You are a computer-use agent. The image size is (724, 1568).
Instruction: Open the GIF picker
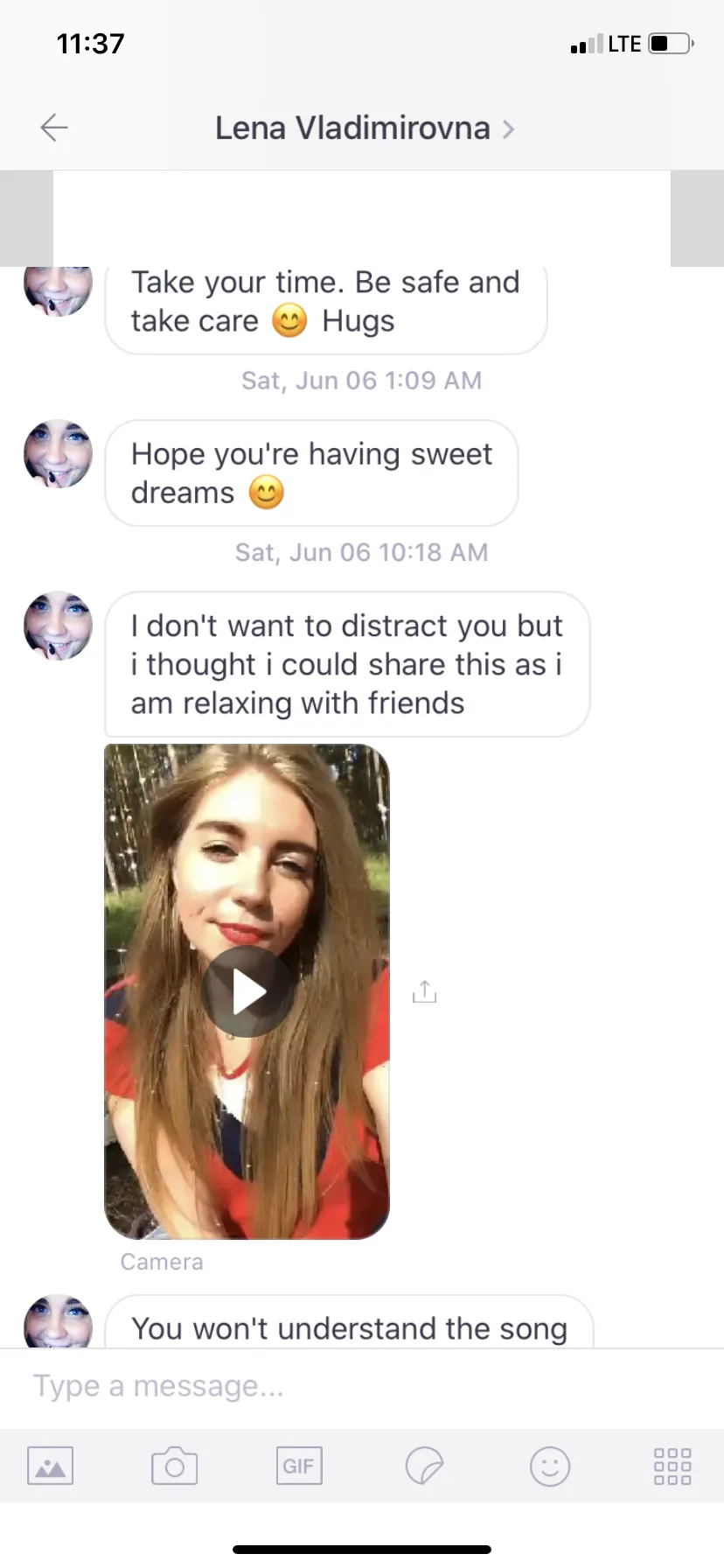299,1466
